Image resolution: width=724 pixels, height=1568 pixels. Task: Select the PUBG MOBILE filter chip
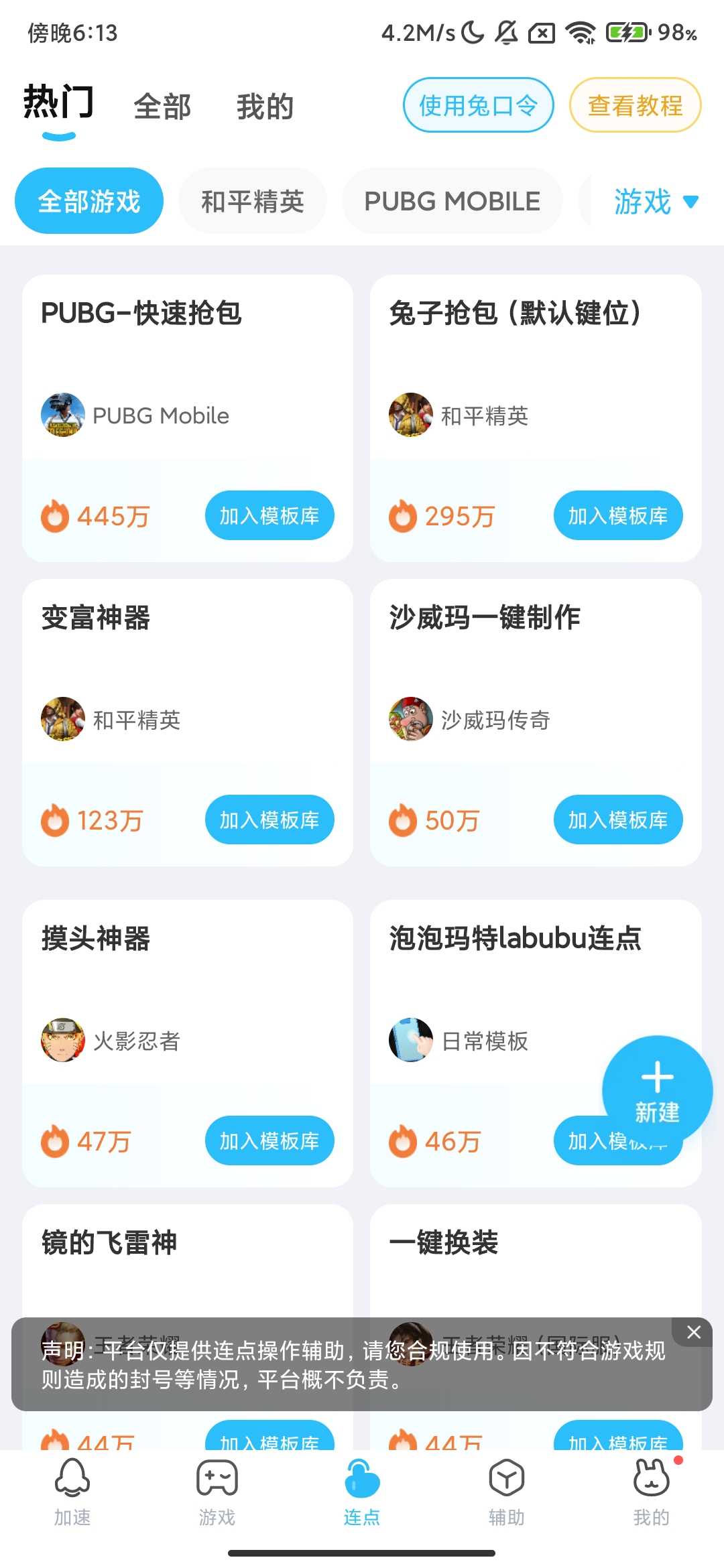pyautogui.click(x=452, y=200)
